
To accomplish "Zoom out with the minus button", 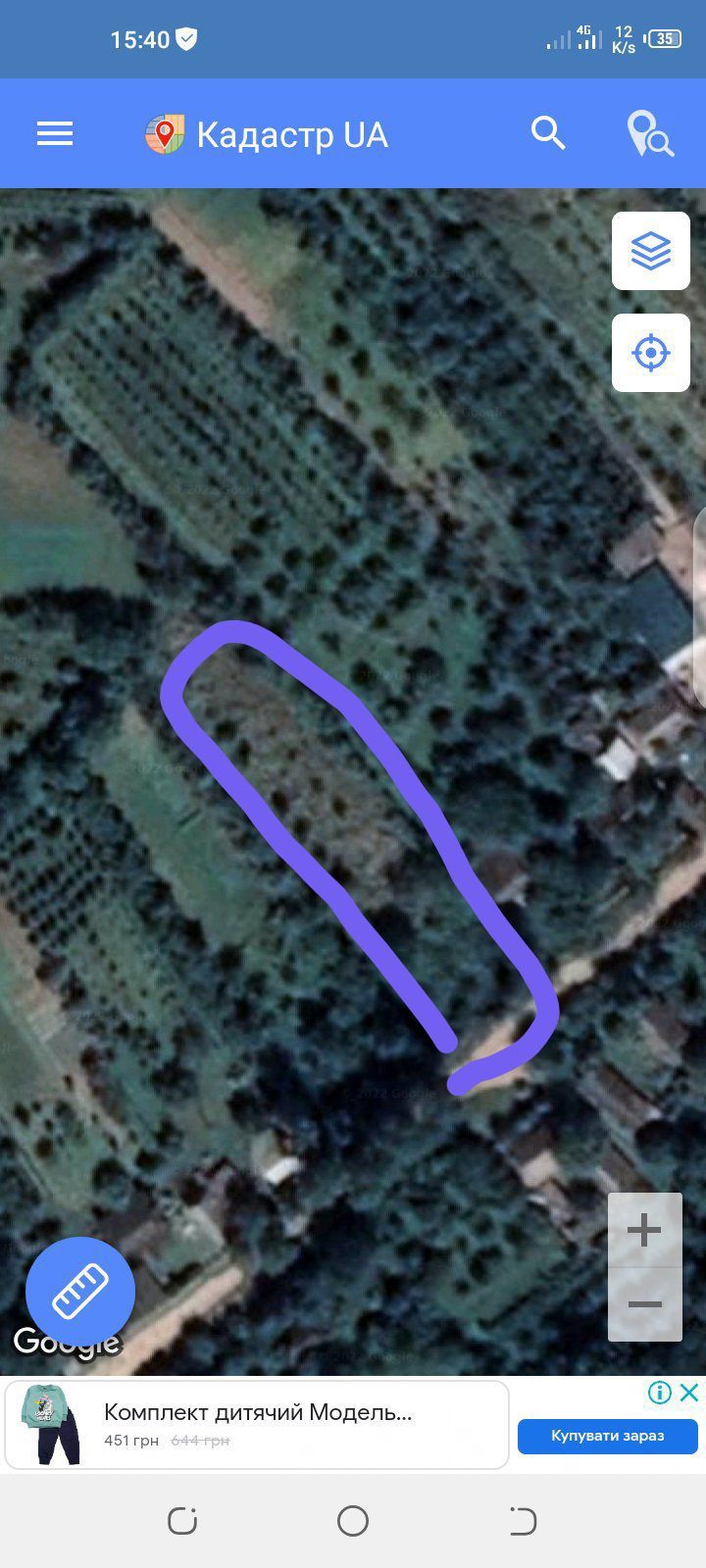I will [644, 1304].
